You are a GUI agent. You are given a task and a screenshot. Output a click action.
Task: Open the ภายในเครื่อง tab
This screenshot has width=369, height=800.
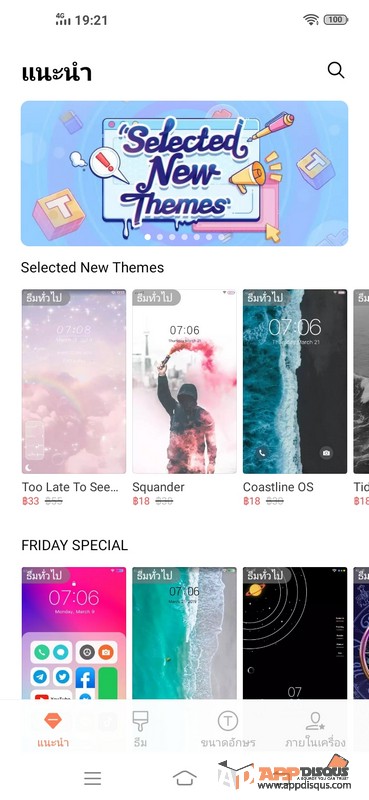315,729
